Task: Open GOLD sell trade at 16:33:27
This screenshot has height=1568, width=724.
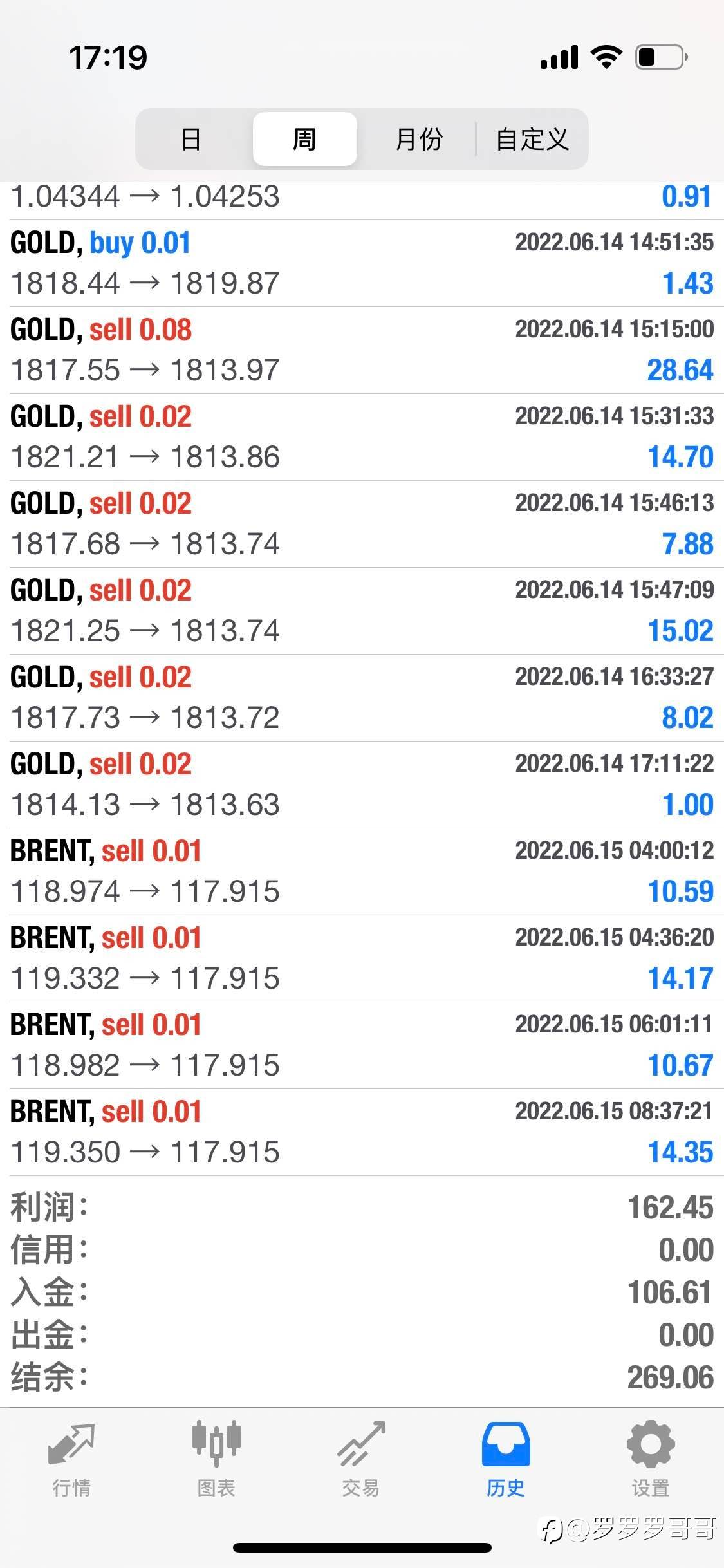Action: (362, 698)
